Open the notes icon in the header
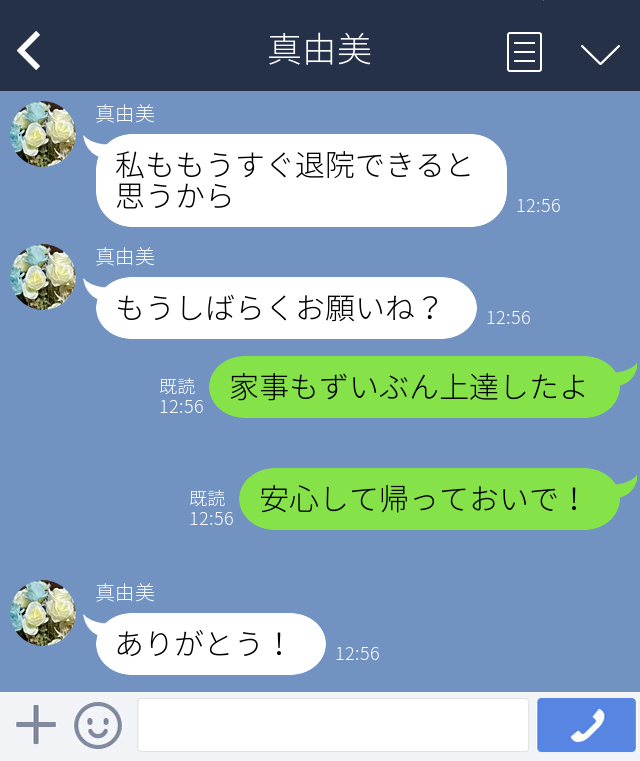The height and width of the screenshot is (761, 640). click(524, 52)
